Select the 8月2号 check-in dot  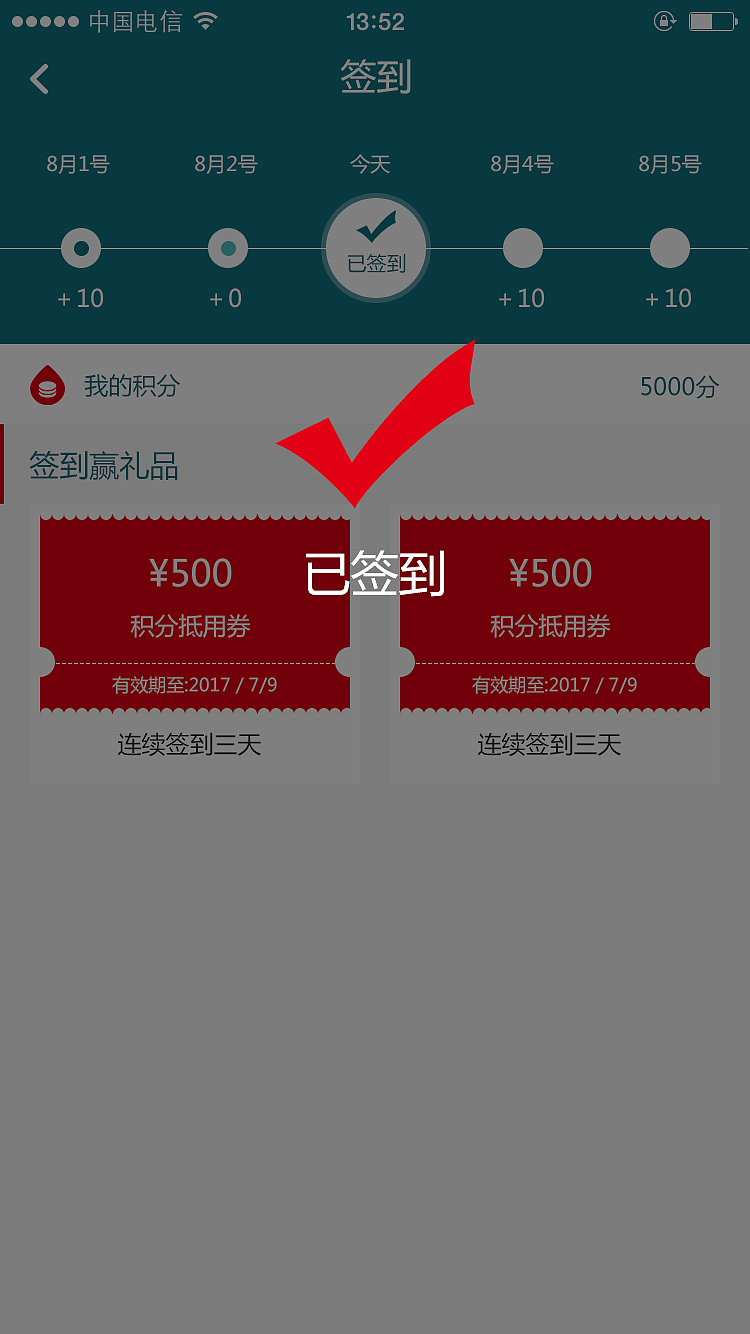tap(227, 247)
